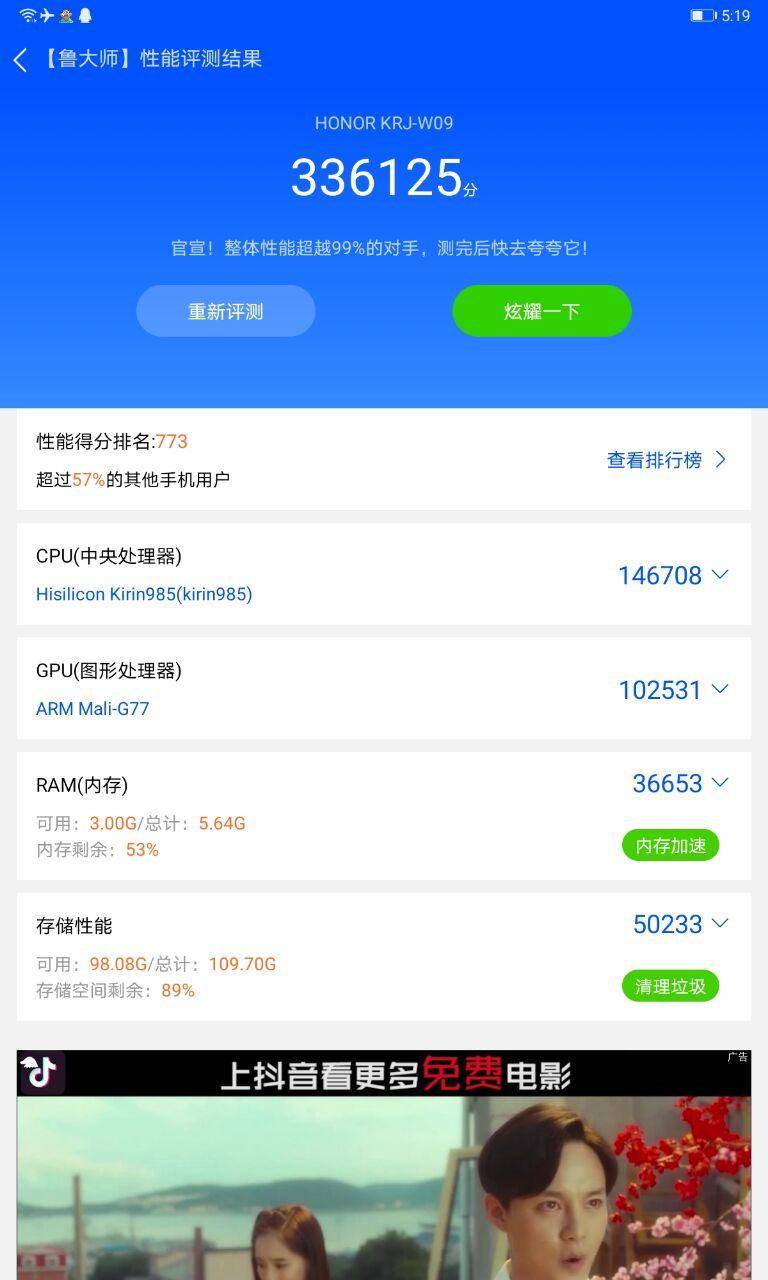Tap 内存加速 to boost memory
Image resolution: width=768 pixels, height=1280 pixels.
[670, 845]
